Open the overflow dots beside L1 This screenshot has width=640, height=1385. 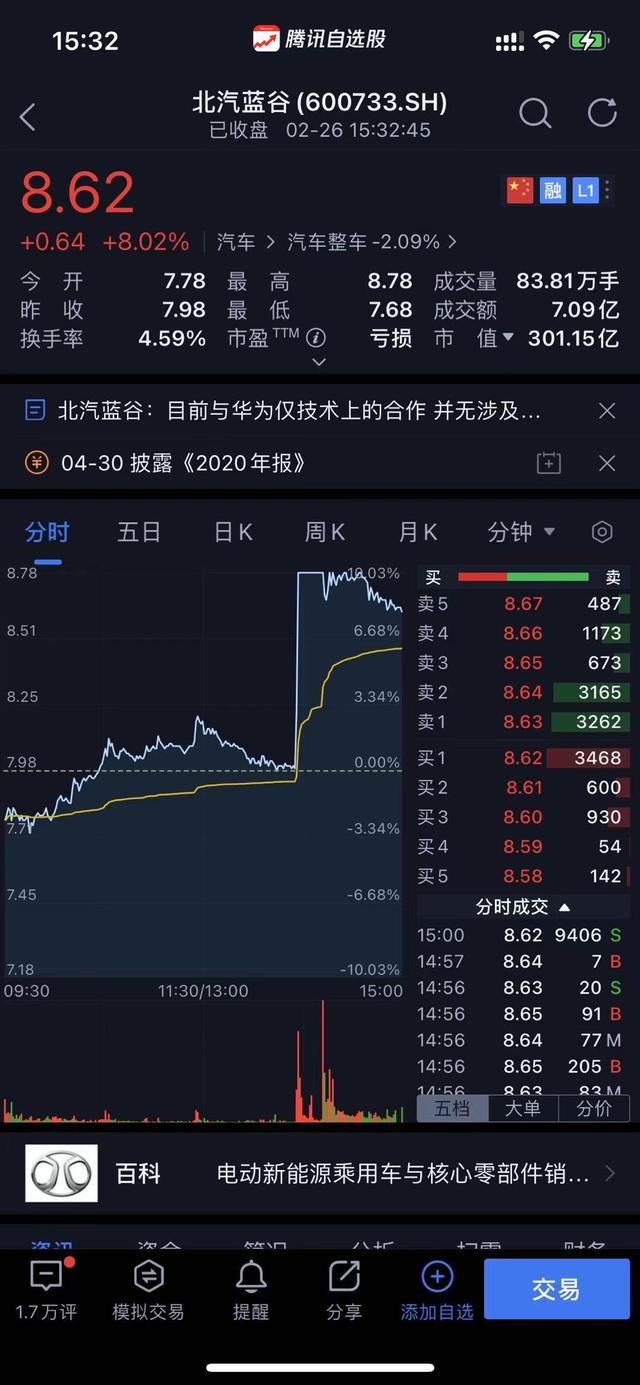609,190
